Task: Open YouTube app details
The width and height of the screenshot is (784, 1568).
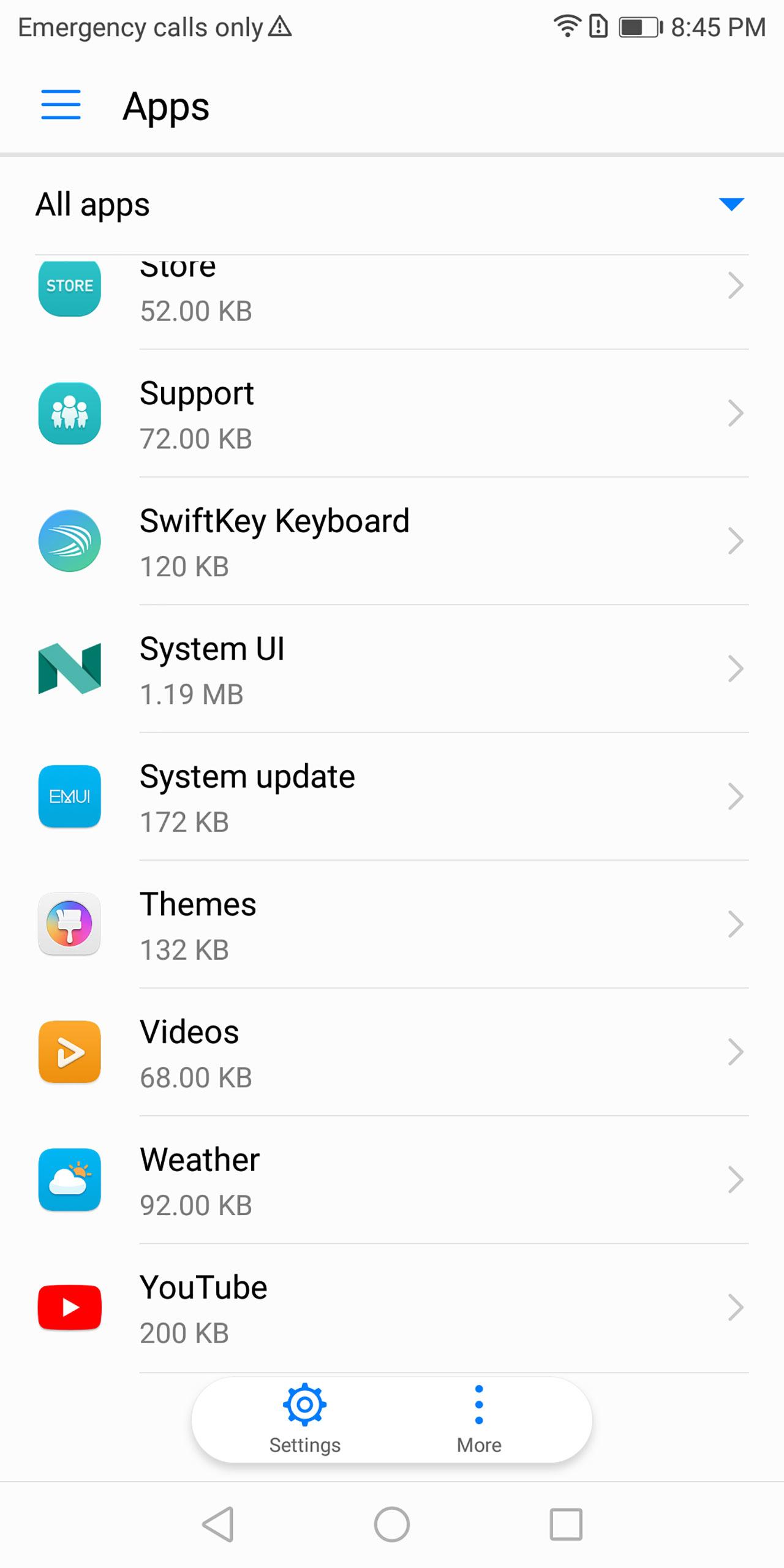Action: pyautogui.click(x=392, y=1308)
